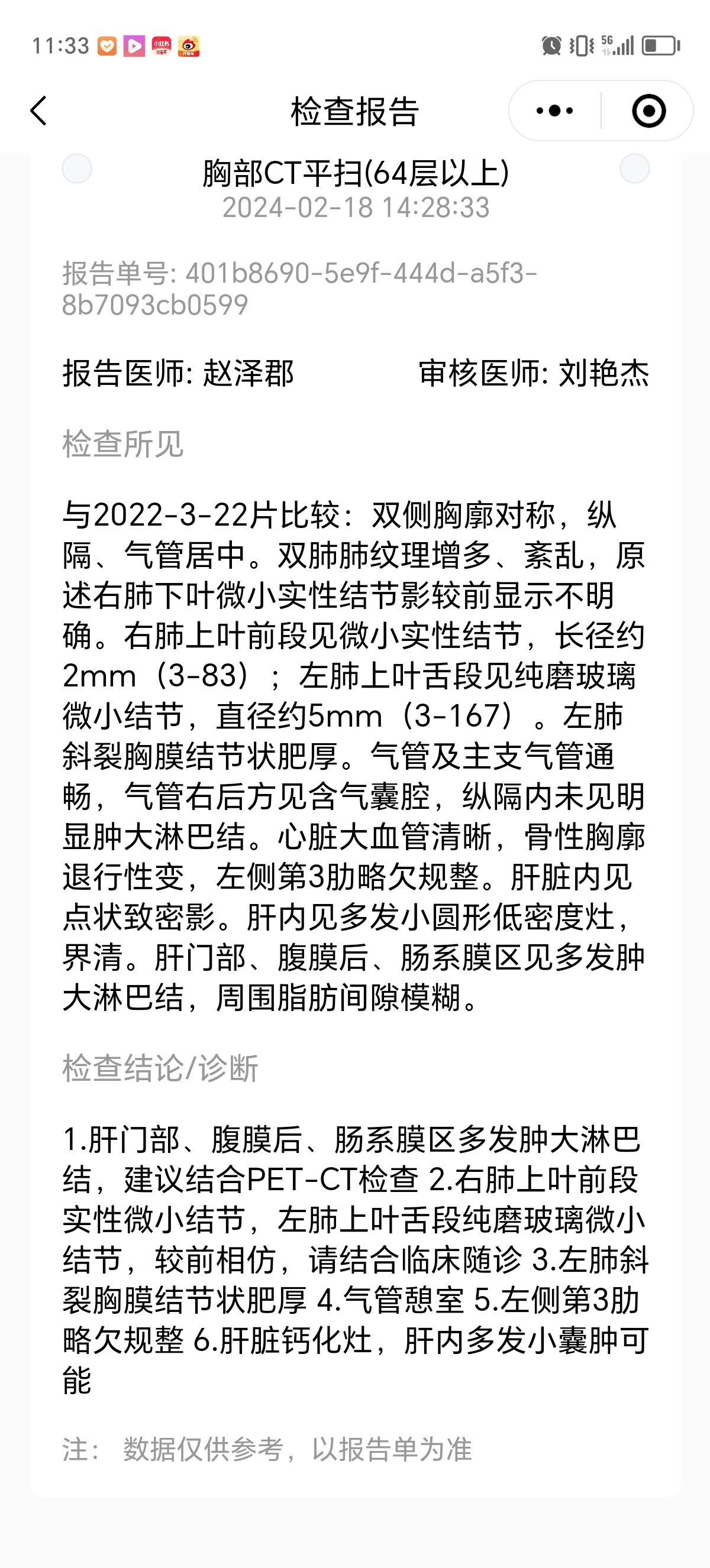
Task: Open the mini program more options menu
Action: click(x=554, y=111)
